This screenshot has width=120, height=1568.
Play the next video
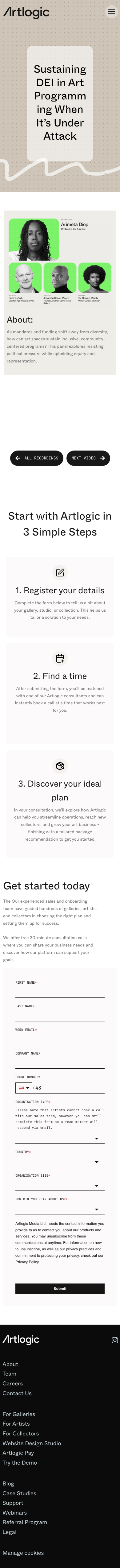tap(88, 458)
